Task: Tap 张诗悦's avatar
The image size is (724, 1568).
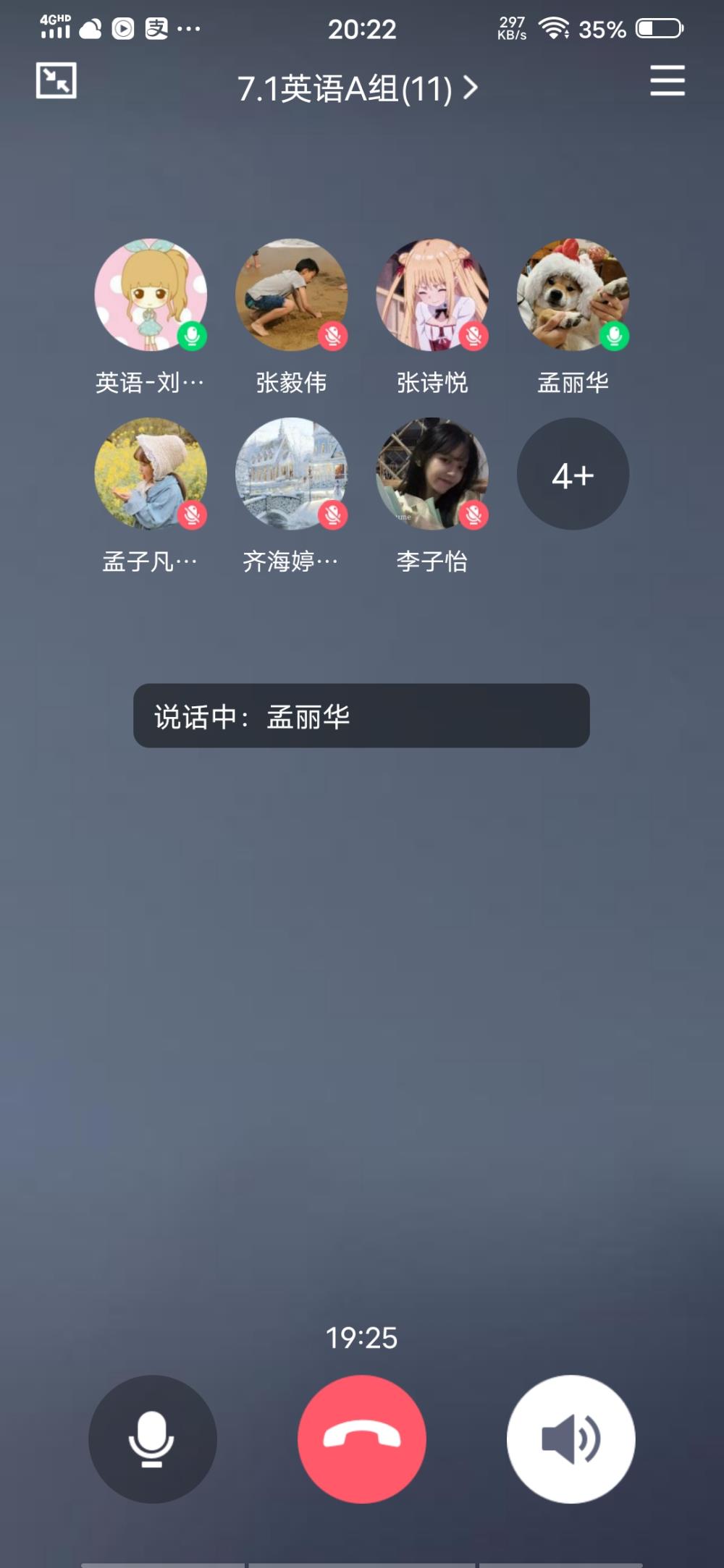Action: pyautogui.click(x=432, y=295)
